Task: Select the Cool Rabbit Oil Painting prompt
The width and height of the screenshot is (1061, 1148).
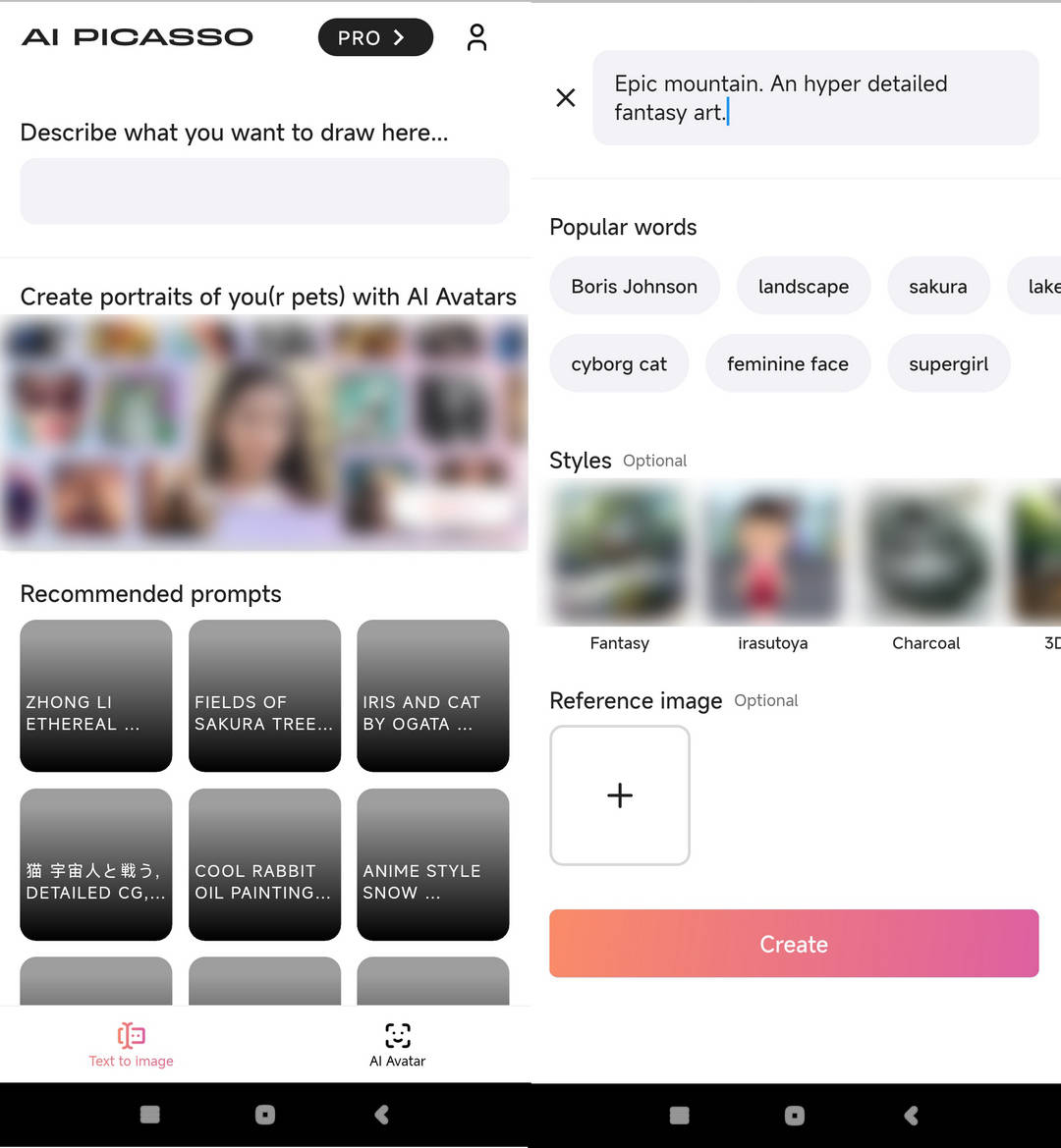Action: coord(264,864)
